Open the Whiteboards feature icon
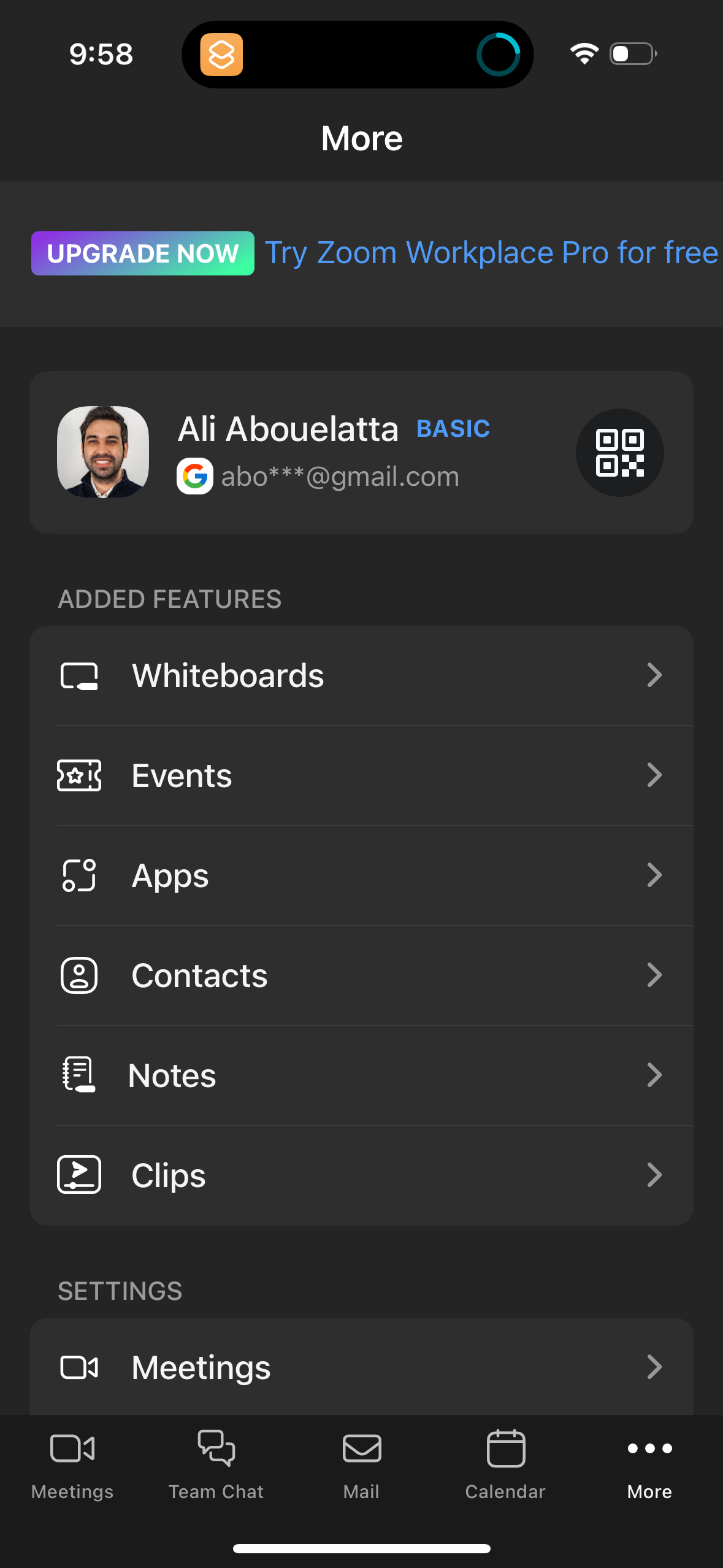The image size is (723, 1568). [79, 675]
